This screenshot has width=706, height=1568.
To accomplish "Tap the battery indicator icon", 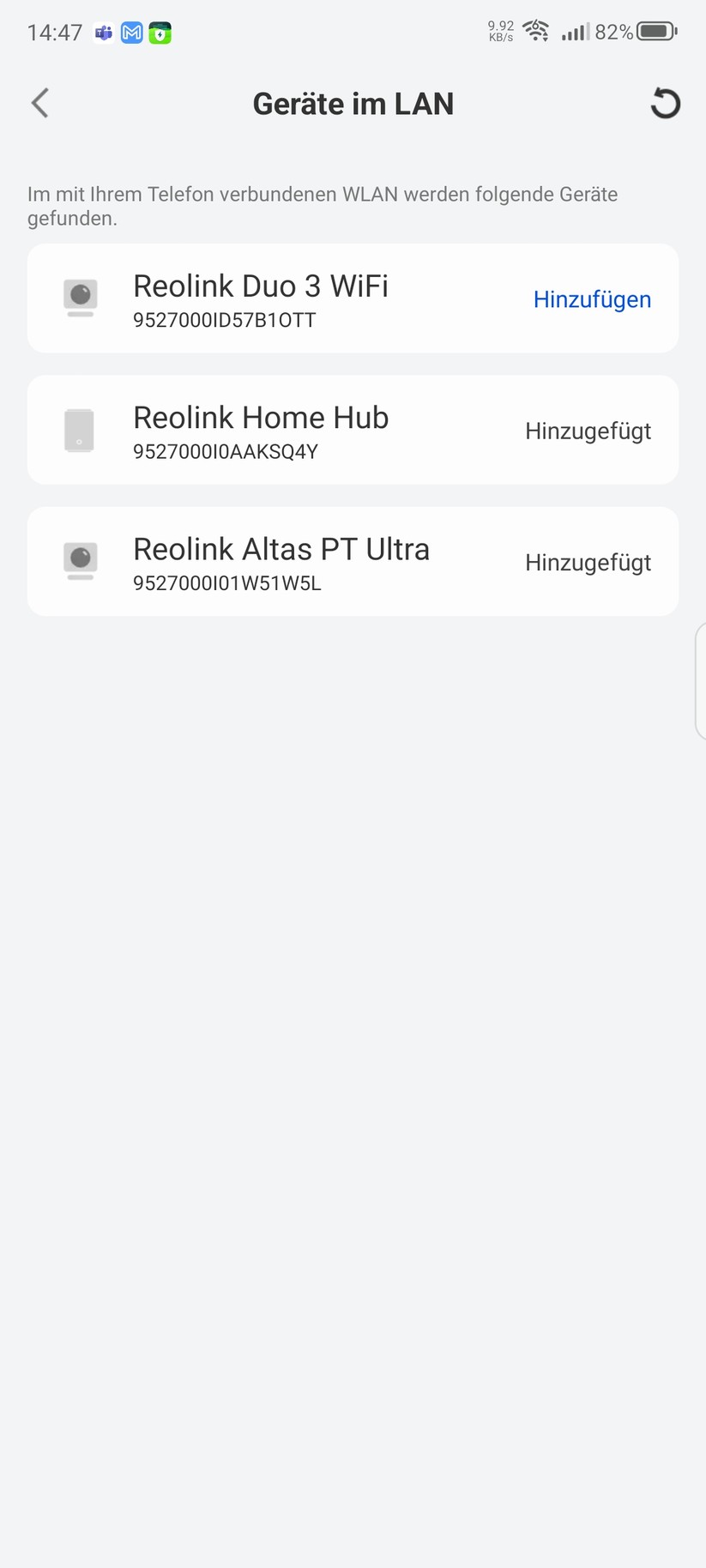I will coord(655,31).
